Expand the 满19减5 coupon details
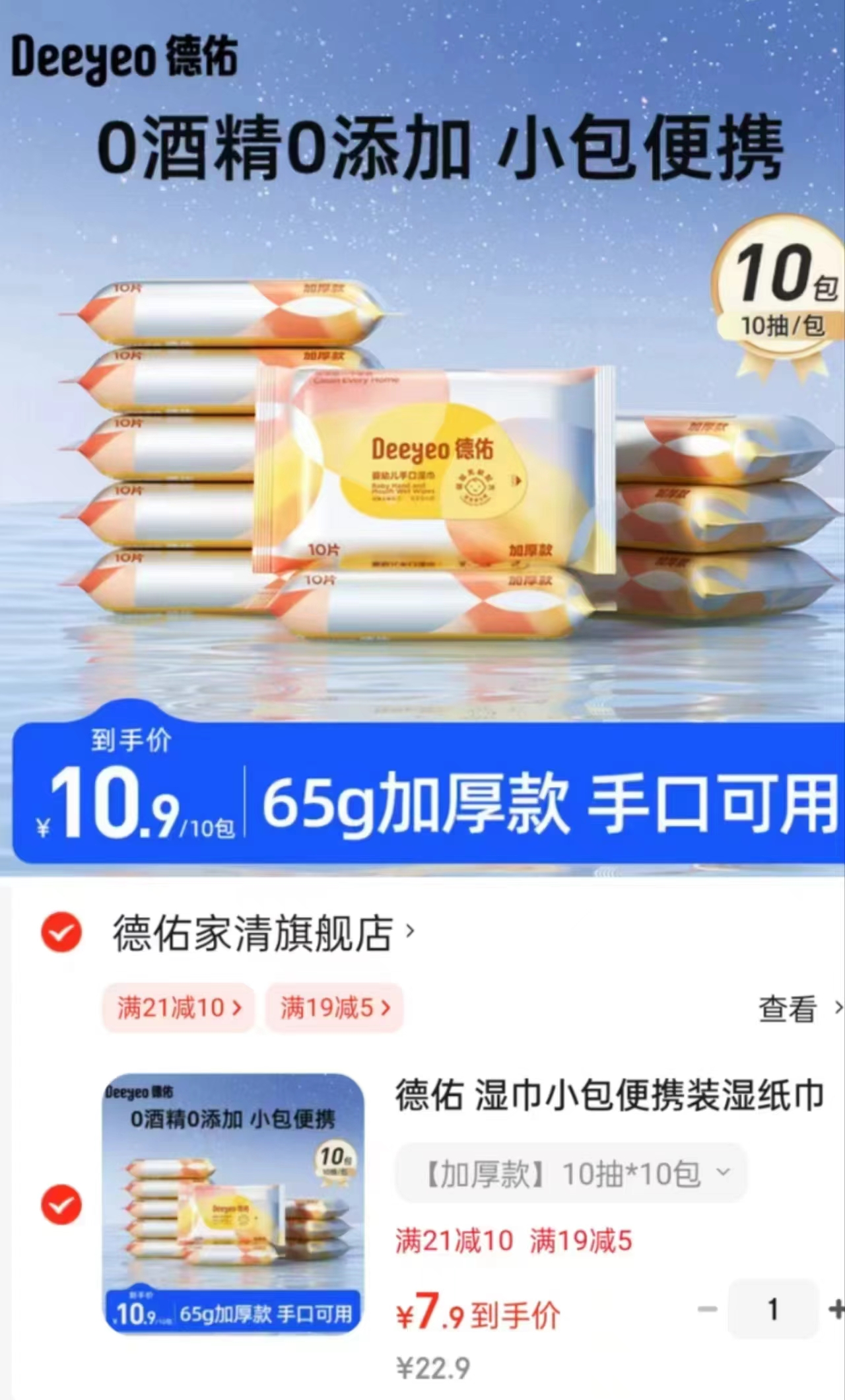This screenshot has height=1400, width=845. click(x=333, y=1007)
